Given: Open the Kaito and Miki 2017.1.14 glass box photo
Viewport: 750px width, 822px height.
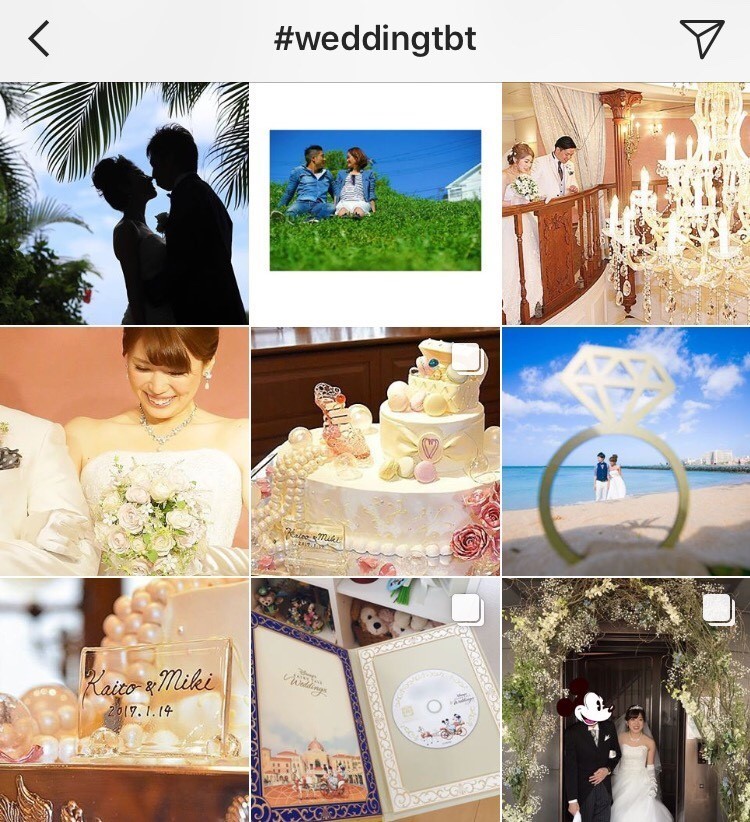Looking at the screenshot, I should coord(124,699).
